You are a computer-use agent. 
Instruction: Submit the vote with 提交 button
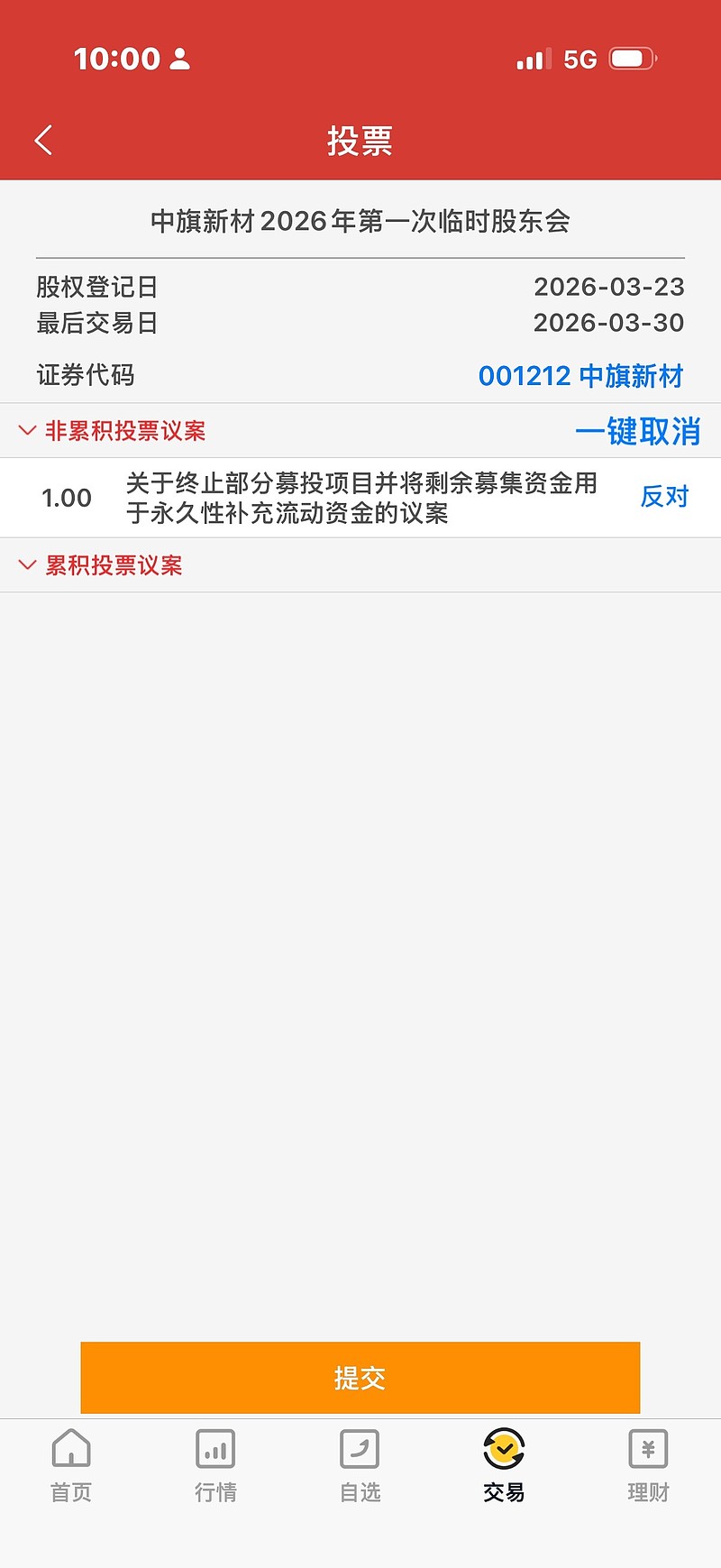pyautogui.click(x=360, y=1378)
